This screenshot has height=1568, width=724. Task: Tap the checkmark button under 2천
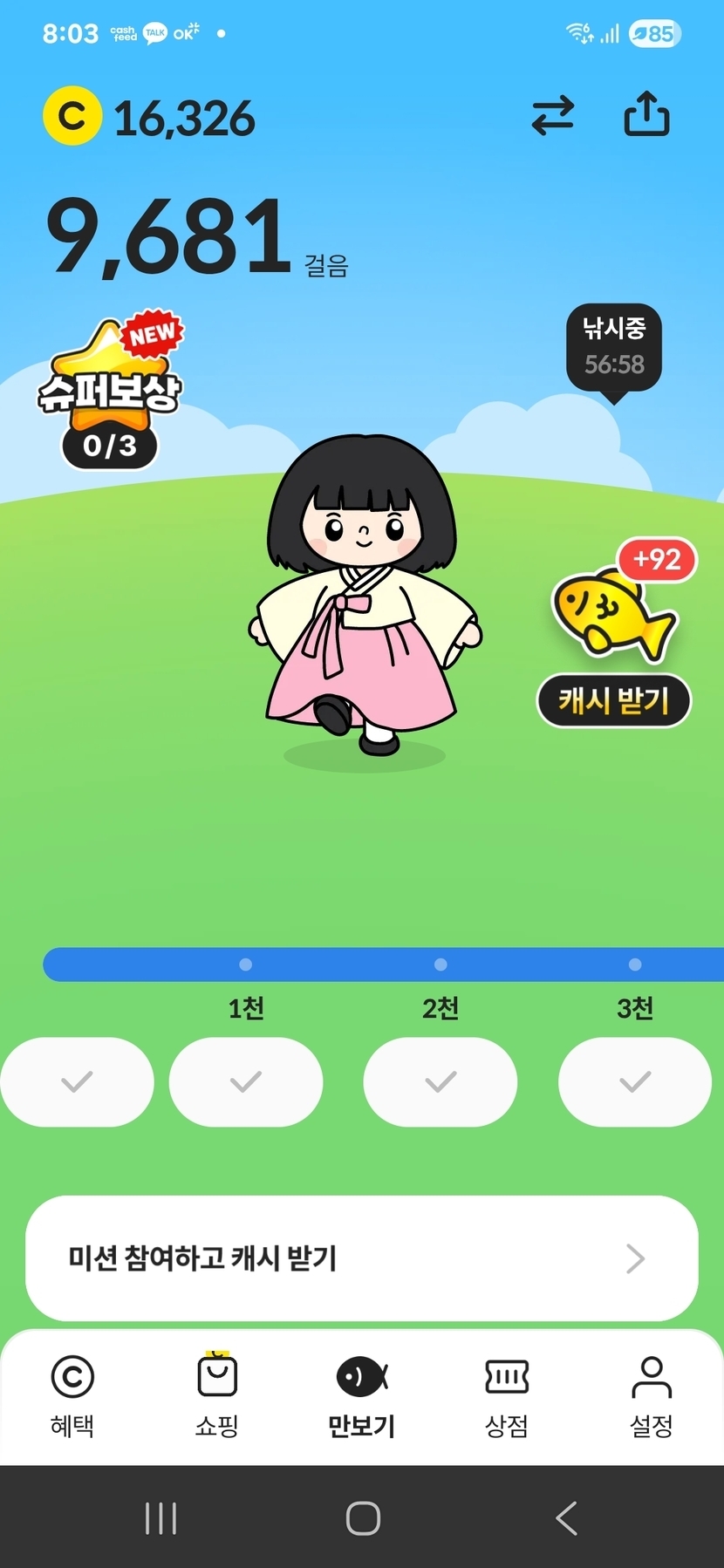[x=441, y=1082]
